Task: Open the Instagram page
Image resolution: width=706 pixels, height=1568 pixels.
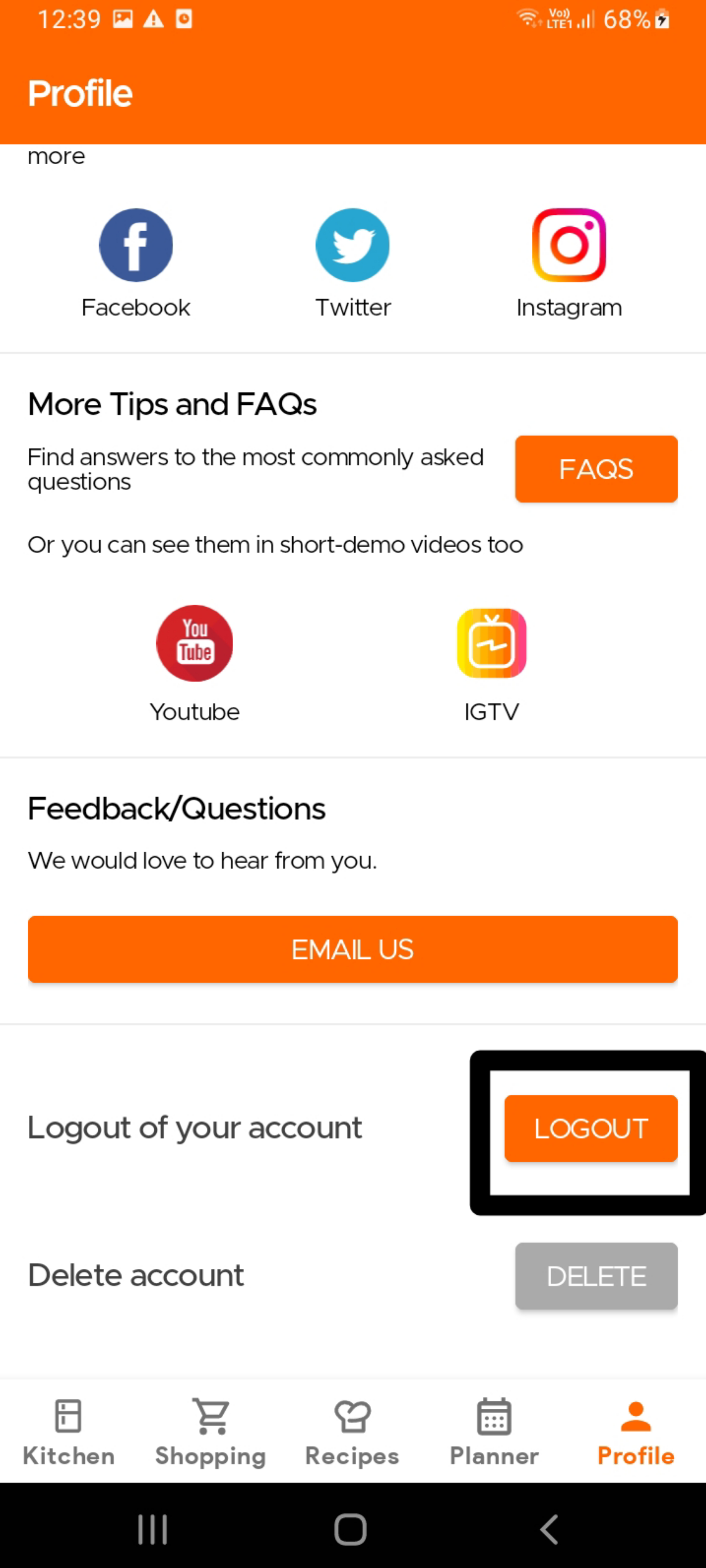Action: click(568, 245)
